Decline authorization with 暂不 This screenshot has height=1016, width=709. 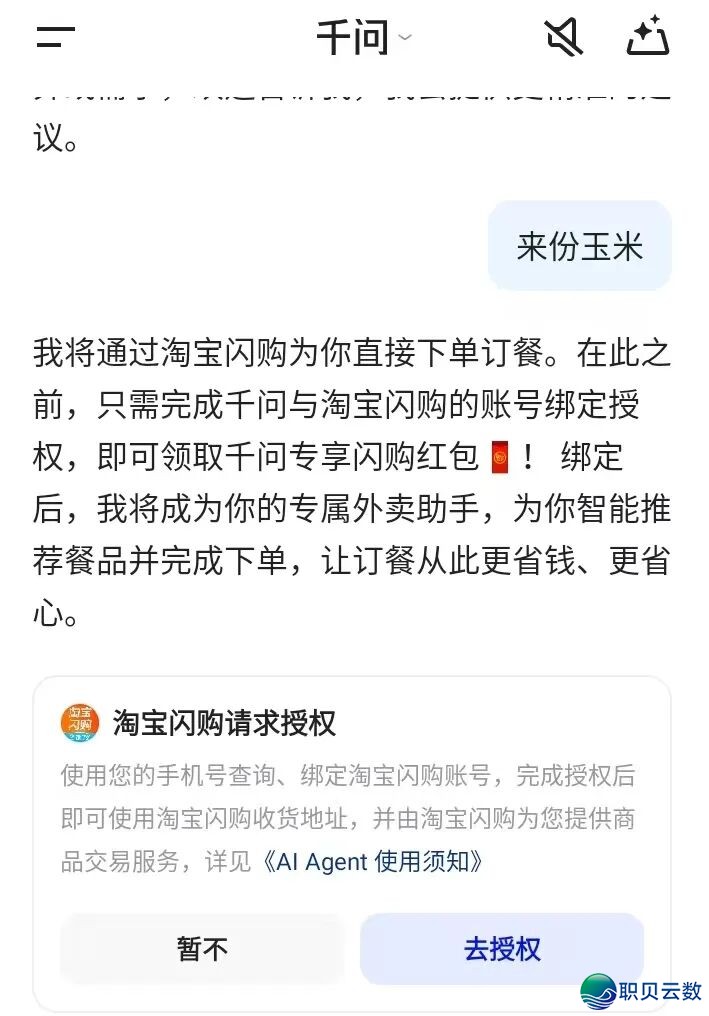(203, 948)
